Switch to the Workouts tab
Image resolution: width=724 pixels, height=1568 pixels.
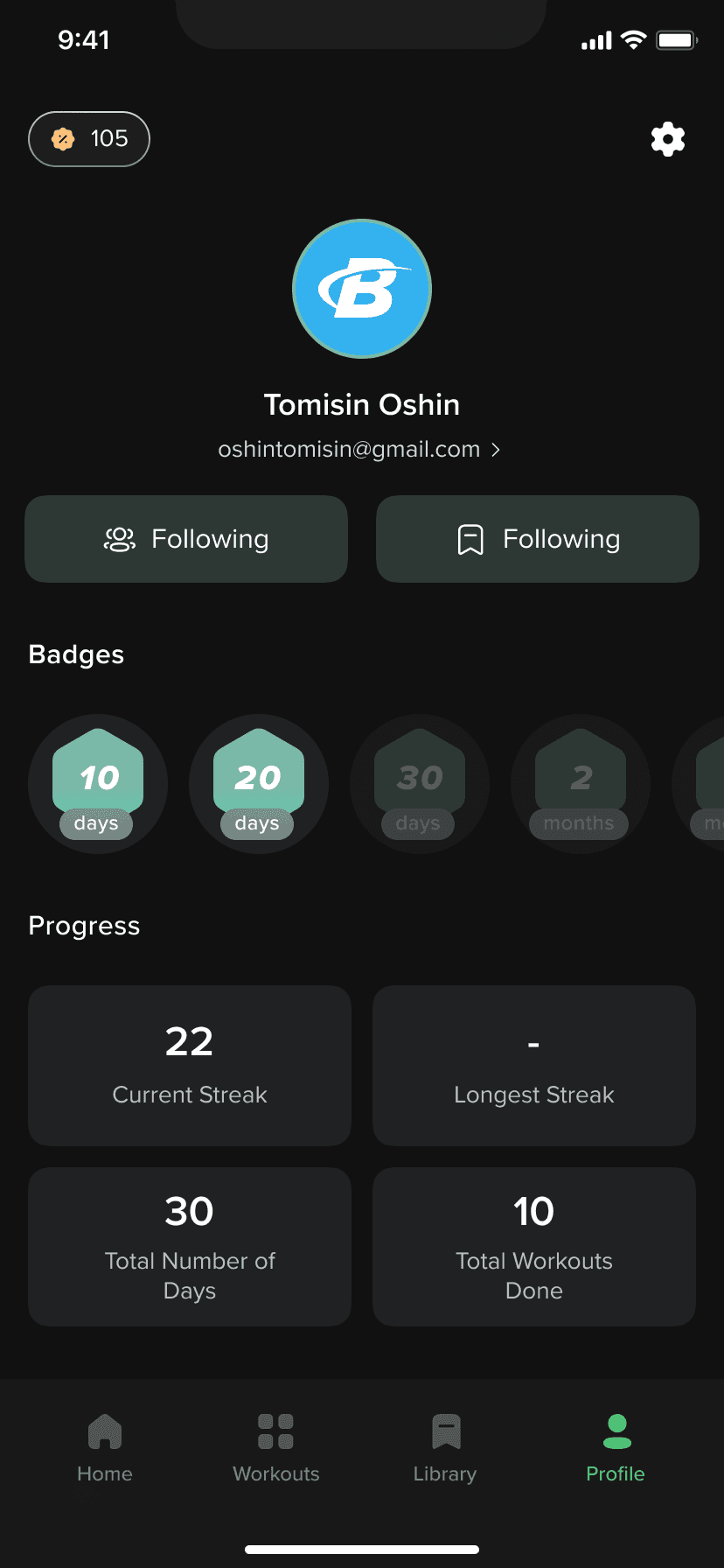tap(276, 1448)
